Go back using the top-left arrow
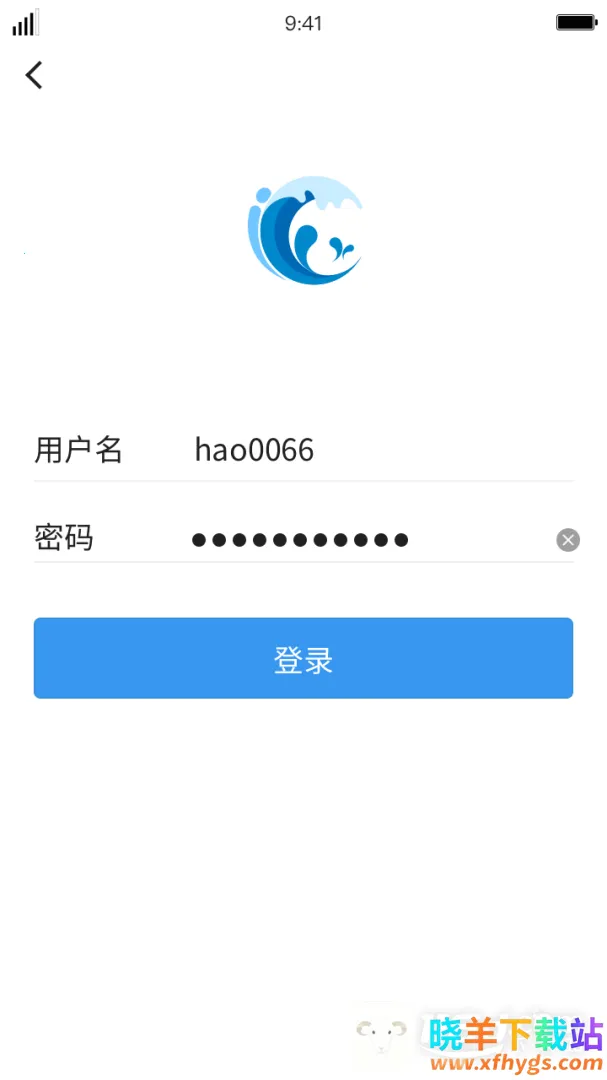607x1080 pixels. (x=34, y=75)
